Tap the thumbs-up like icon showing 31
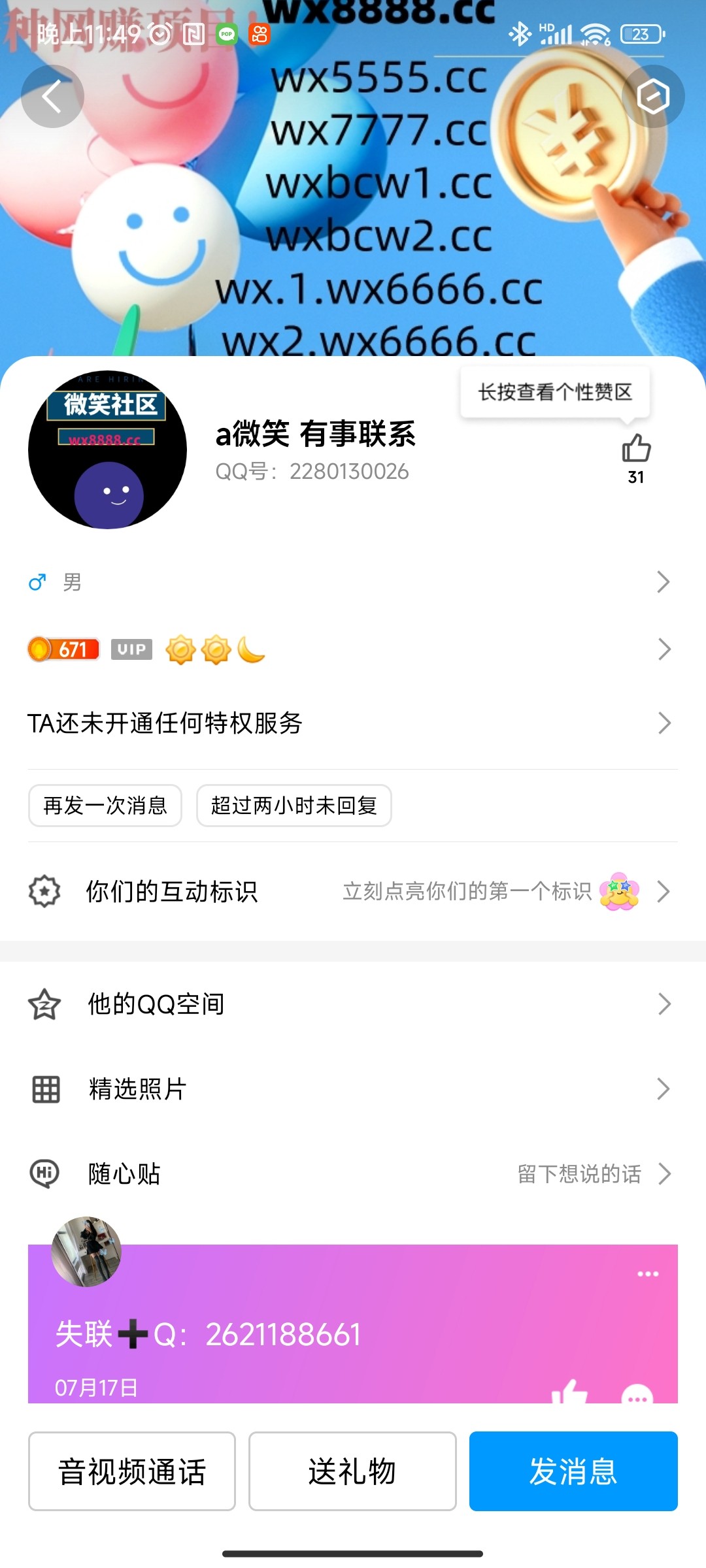706x1568 pixels. 635,448
